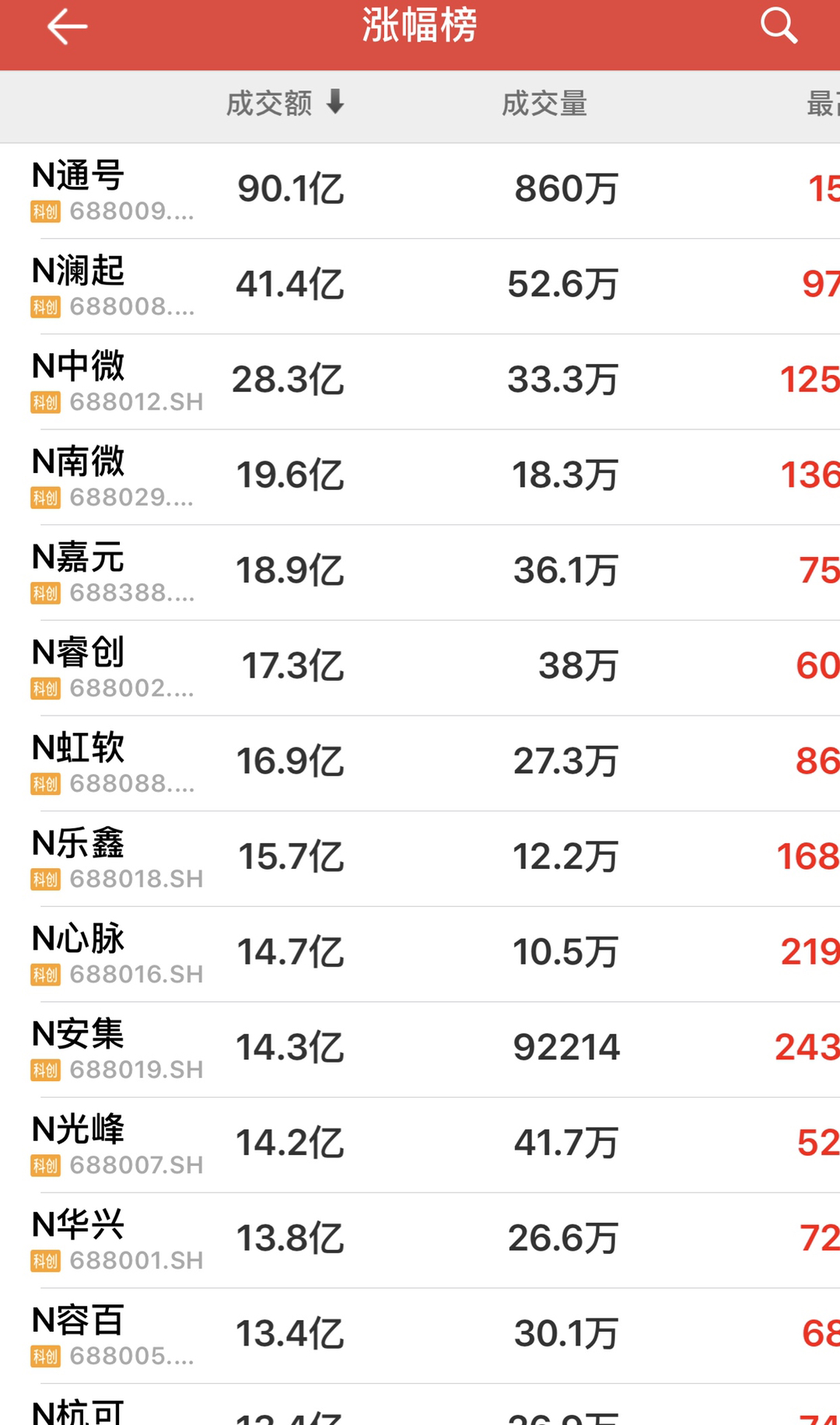This screenshot has width=840, height=1425.
Task: Open N光峰 688007.SH row
Action: click(420, 1145)
